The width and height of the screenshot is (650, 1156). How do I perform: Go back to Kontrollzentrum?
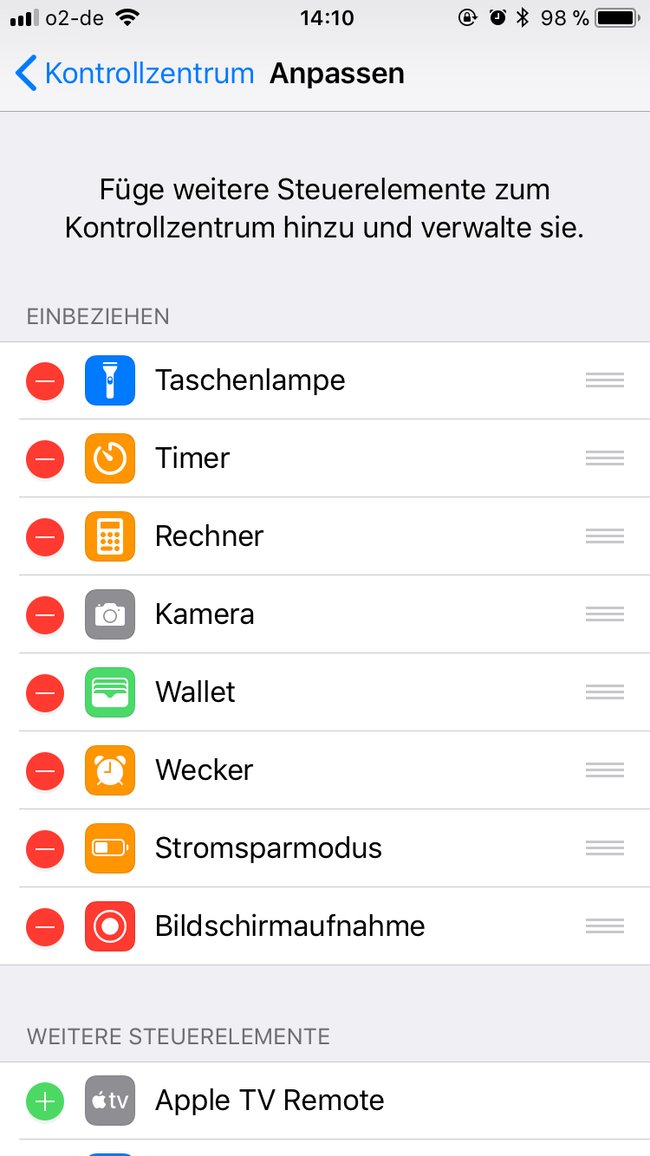[x=134, y=74]
